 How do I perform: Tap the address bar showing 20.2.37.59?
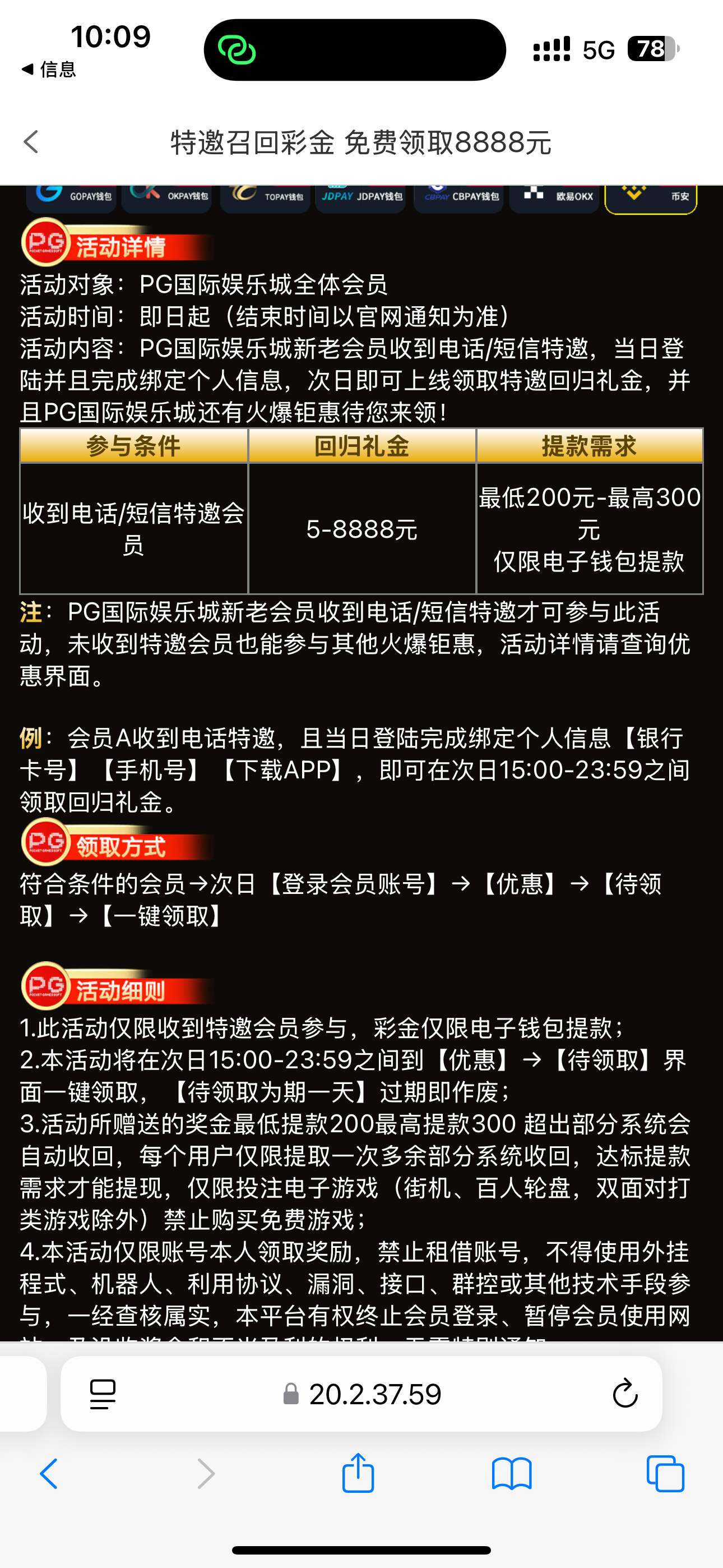coord(374,1393)
